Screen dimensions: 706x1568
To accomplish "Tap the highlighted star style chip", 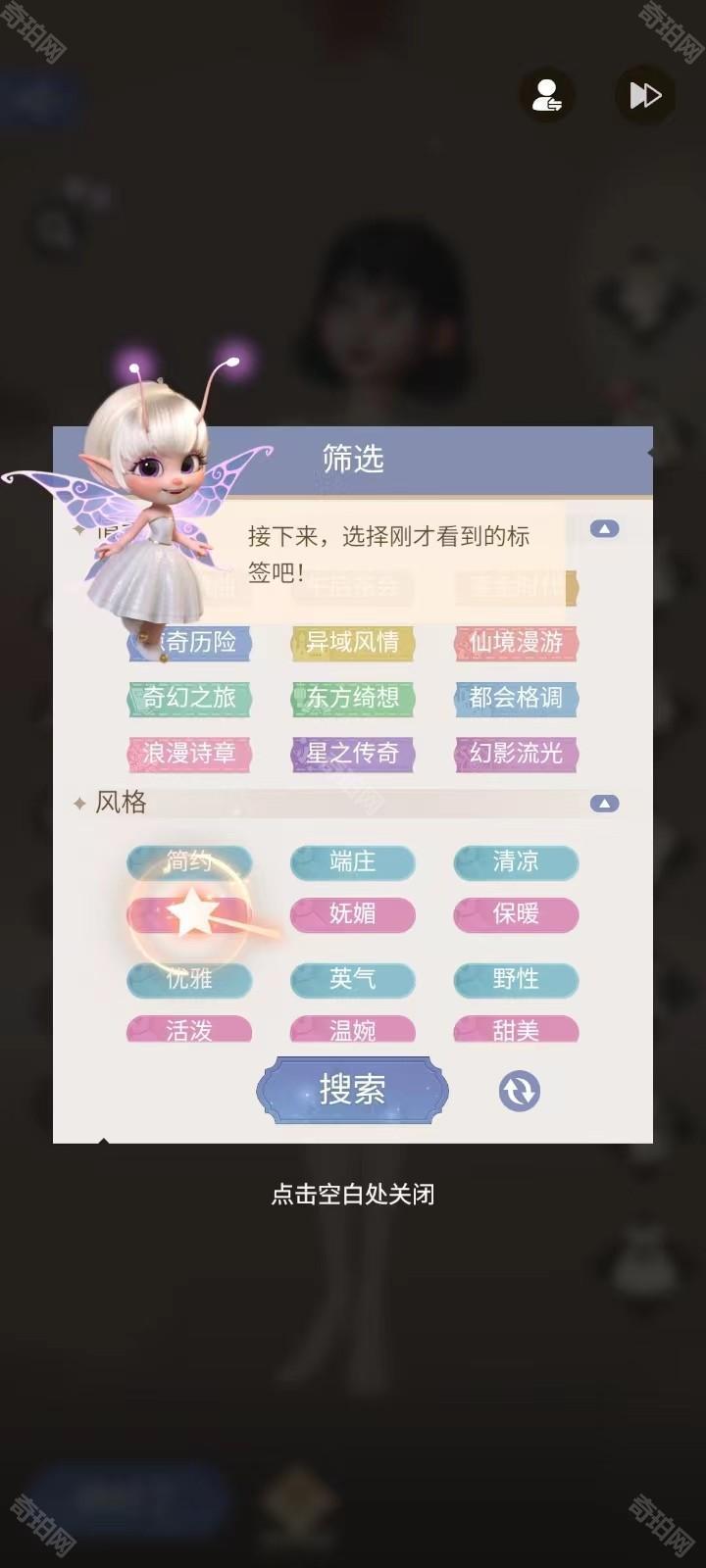I will (189, 914).
